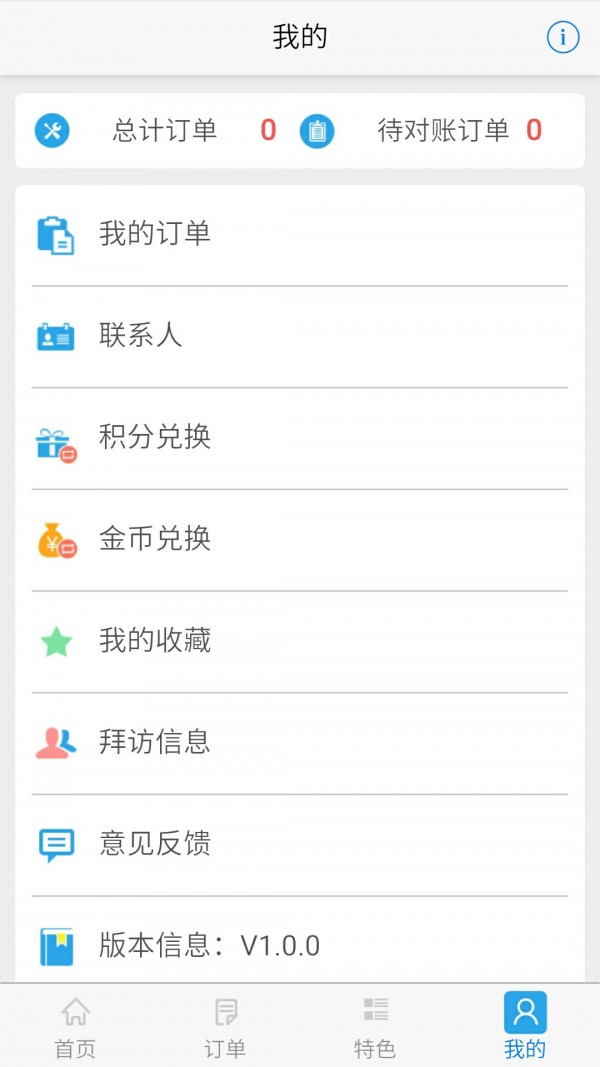Image resolution: width=600 pixels, height=1067 pixels.
Task: Open 金币兑换 coin exchange
Action: click(x=300, y=540)
